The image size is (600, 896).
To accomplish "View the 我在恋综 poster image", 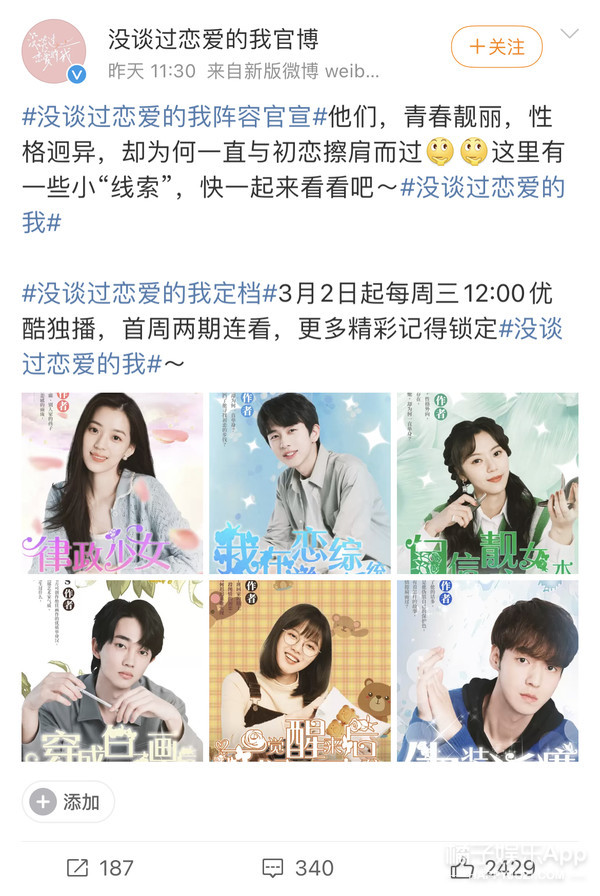I will pyautogui.click(x=300, y=483).
